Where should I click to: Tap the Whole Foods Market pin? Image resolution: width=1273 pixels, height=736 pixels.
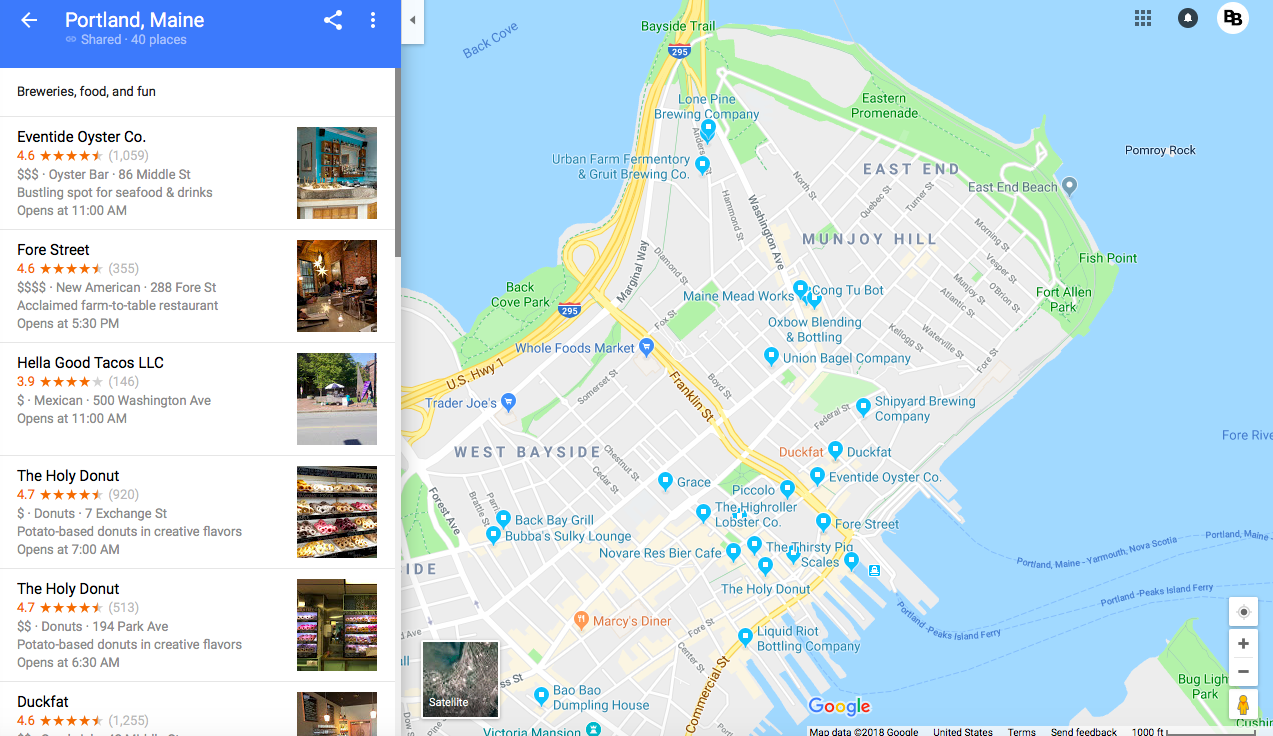[x=646, y=347]
